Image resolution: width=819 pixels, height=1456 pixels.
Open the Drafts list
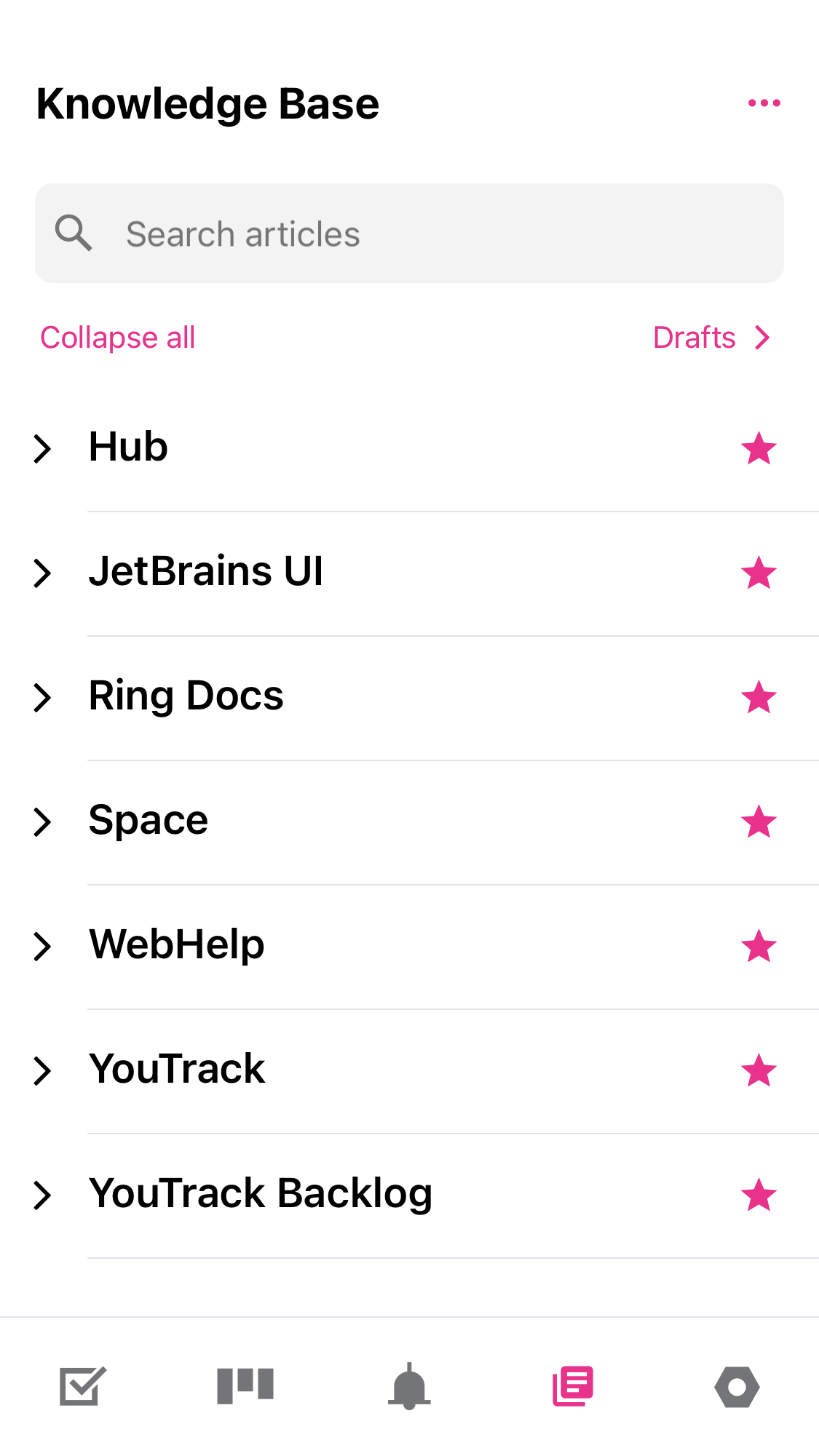tap(694, 337)
